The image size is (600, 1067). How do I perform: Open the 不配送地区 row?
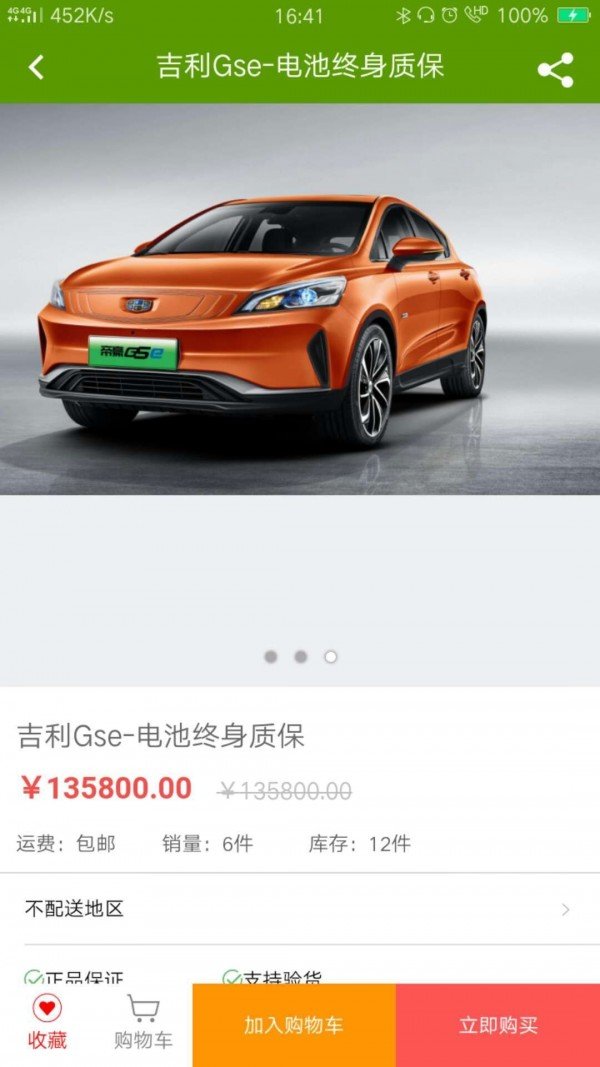pos(300,909)
